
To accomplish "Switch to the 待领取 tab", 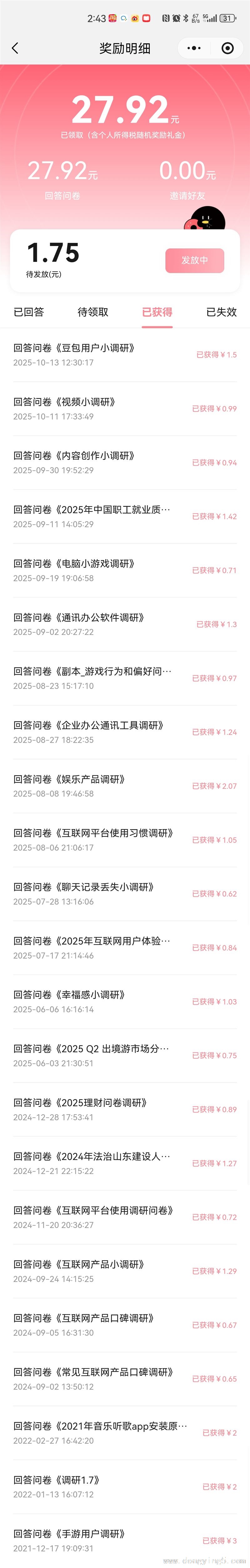I will point(93,312).
